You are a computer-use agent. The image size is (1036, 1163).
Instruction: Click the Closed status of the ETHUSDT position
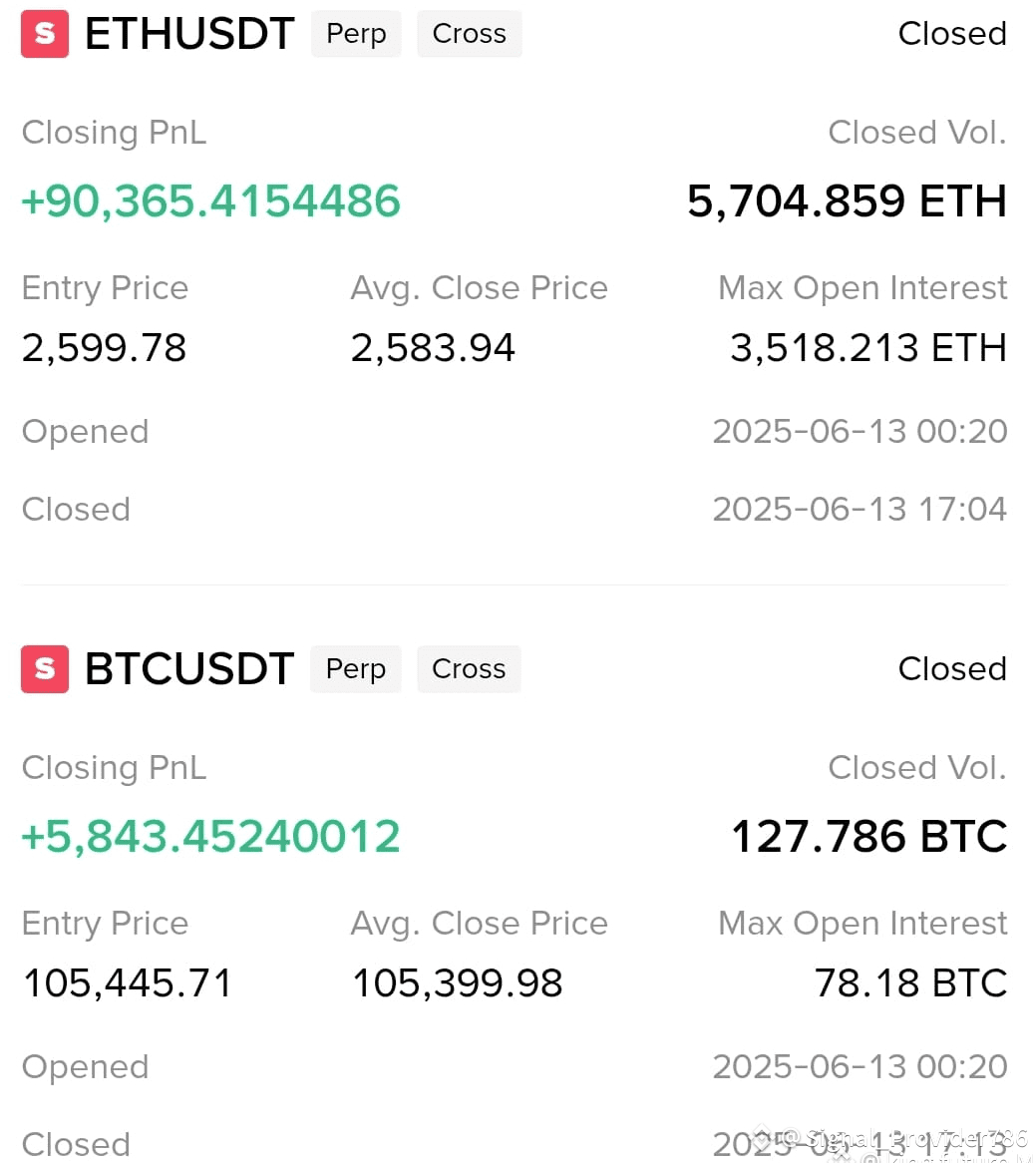(x=952, y=33)
